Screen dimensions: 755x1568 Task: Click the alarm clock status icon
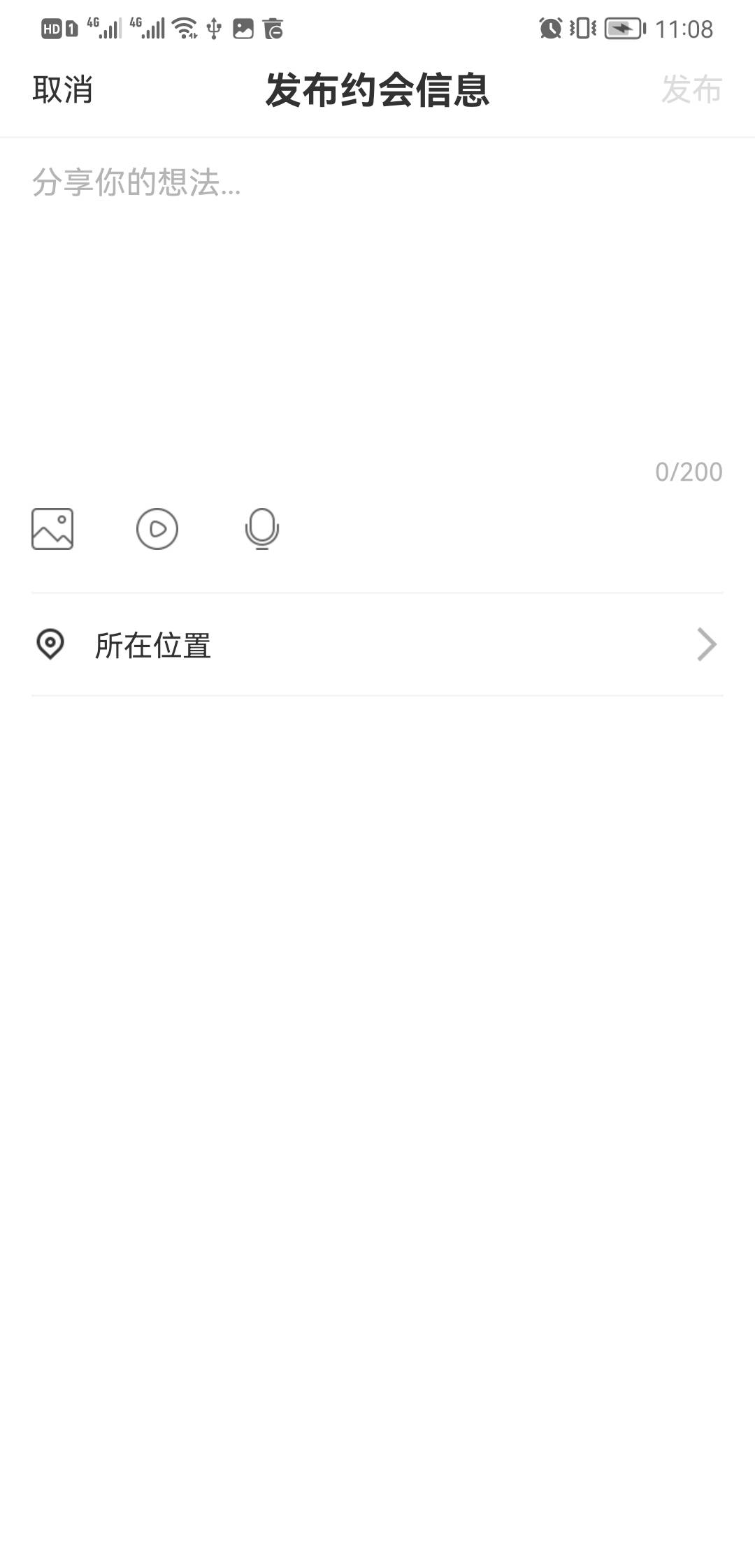click(552, 28)
